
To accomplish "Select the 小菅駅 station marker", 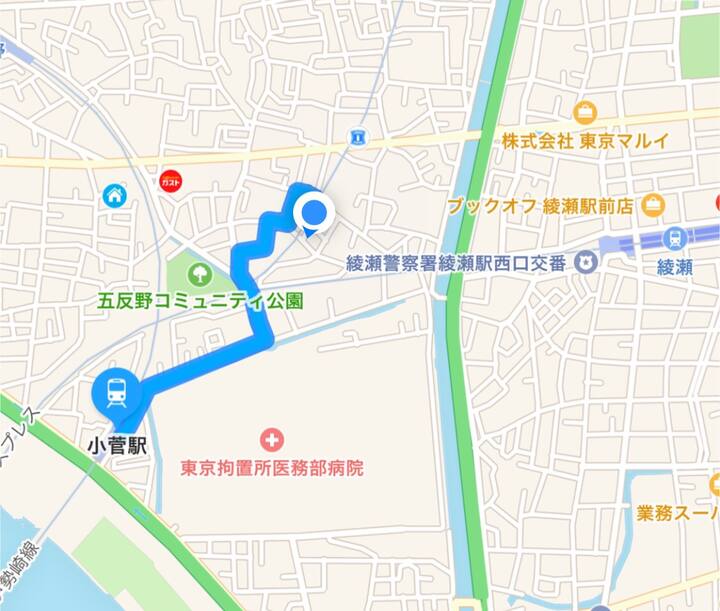I will 115,392.
